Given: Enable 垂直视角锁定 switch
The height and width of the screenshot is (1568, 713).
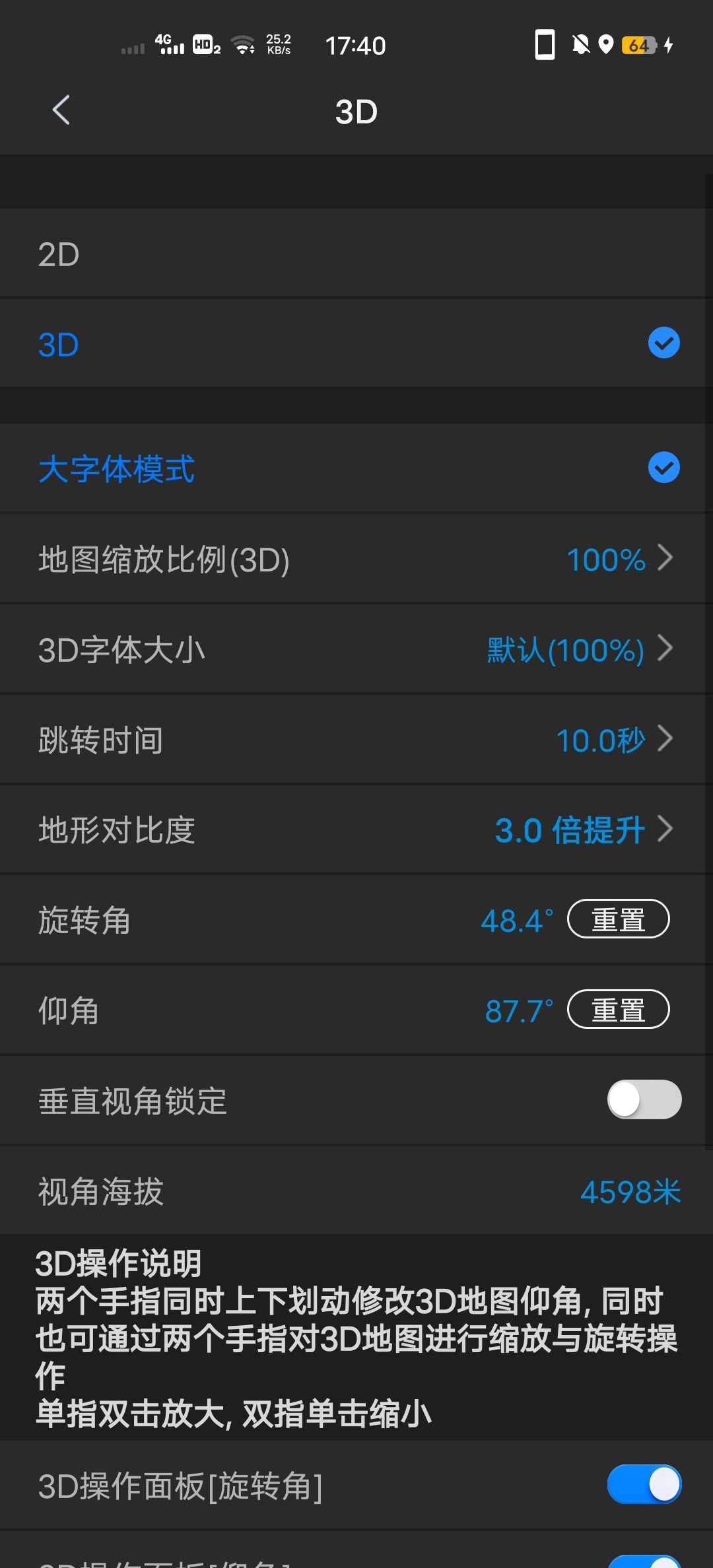Looking at the screenshot, I should (x=644, y=1100).
